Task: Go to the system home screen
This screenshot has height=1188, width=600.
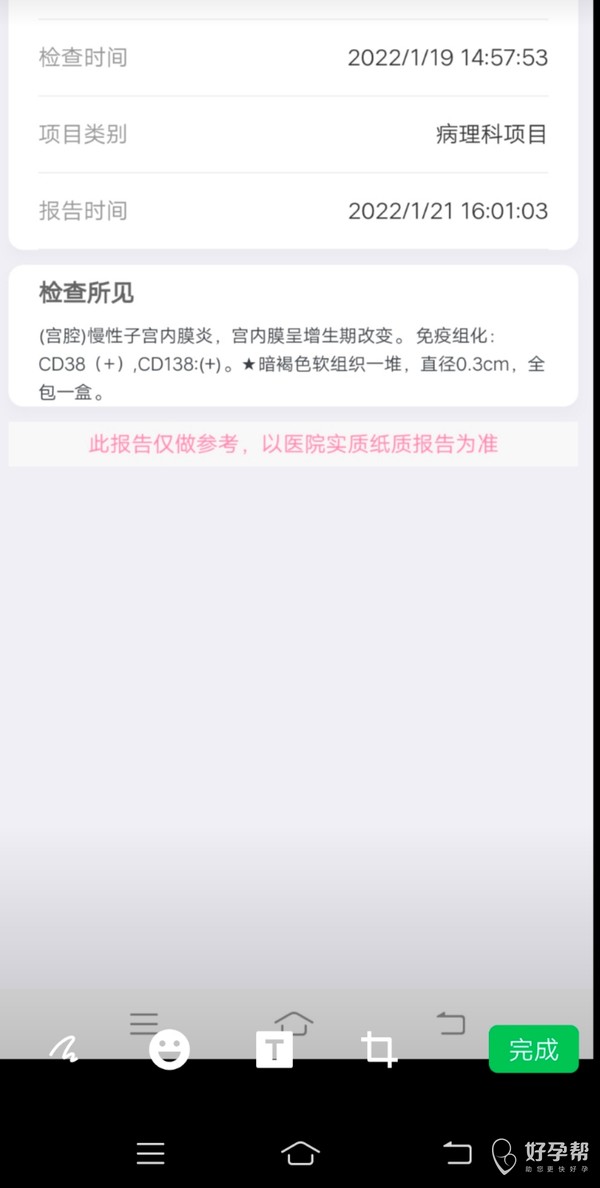Action: [x=300, y=1153]
